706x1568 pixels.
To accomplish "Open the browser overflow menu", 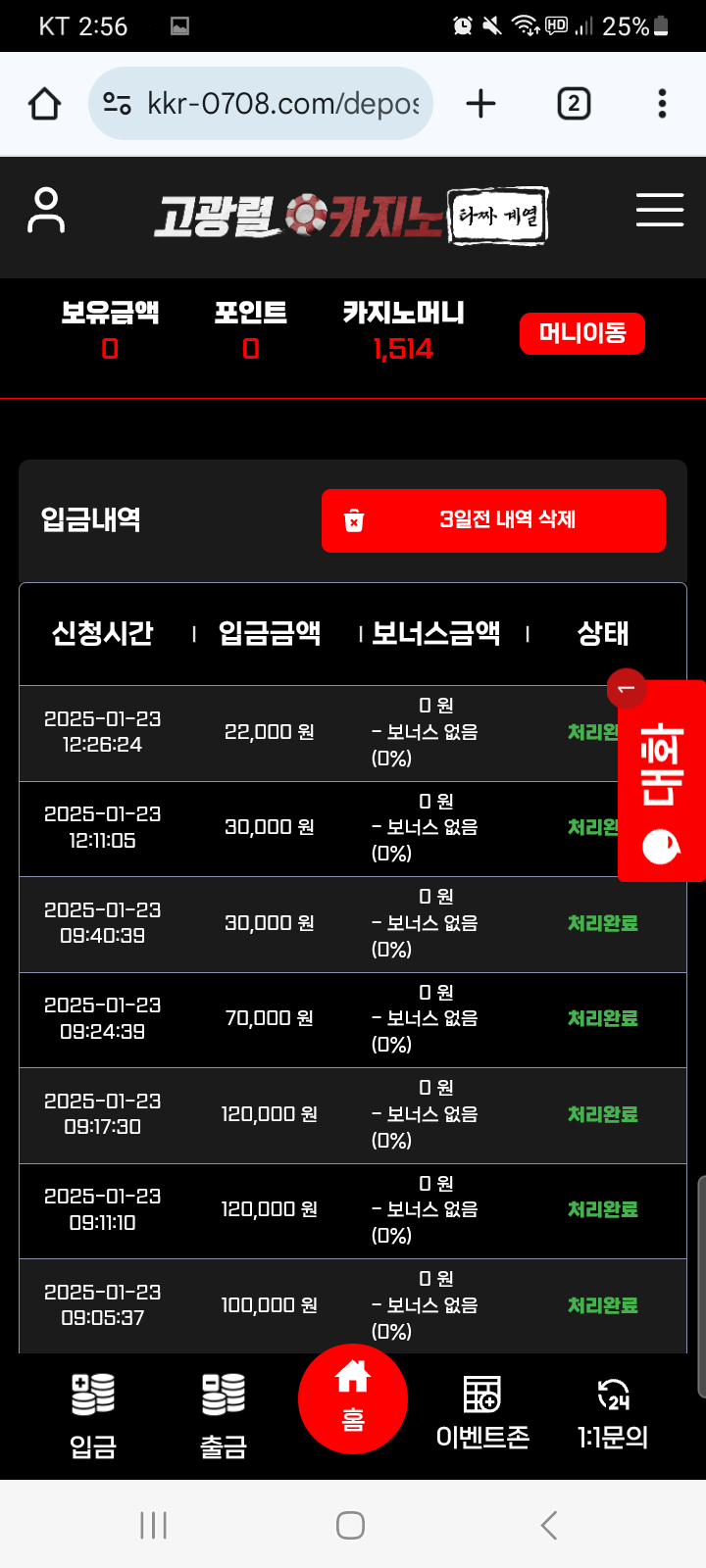I will [x=662, y=103].
